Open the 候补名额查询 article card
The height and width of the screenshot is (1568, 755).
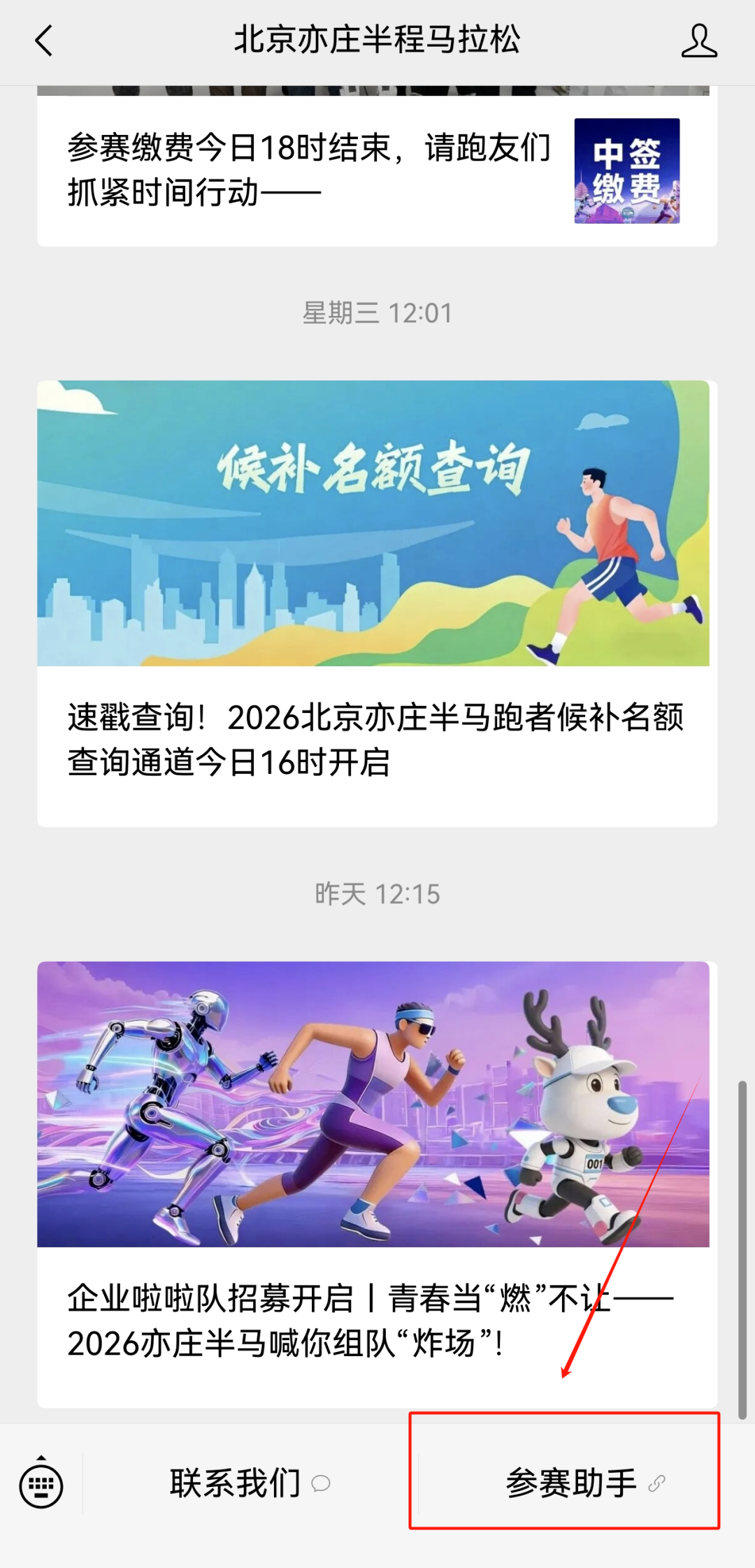click(x=376, y=601)
